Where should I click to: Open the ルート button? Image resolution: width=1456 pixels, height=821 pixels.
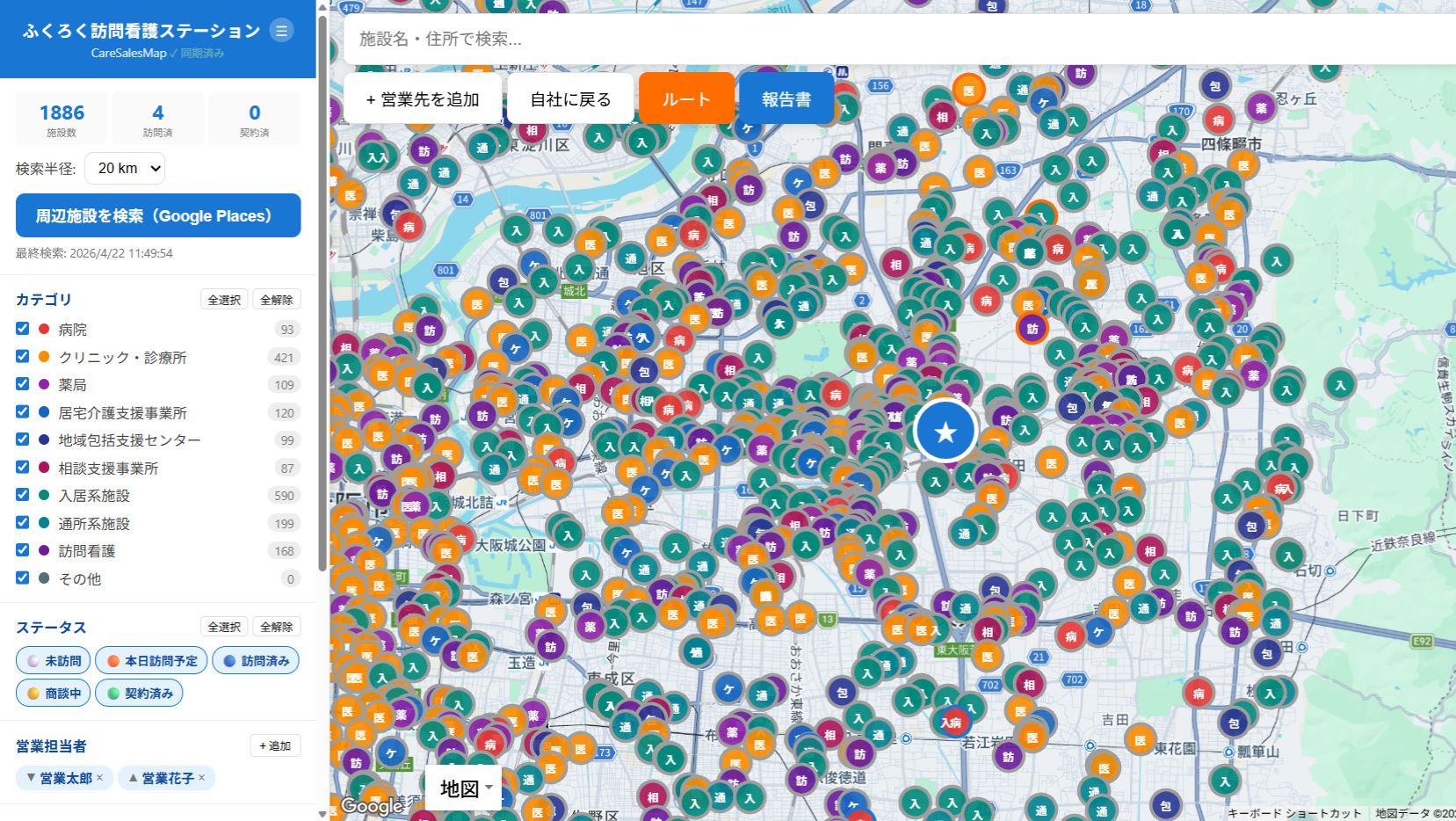click(x=686, y=99)
